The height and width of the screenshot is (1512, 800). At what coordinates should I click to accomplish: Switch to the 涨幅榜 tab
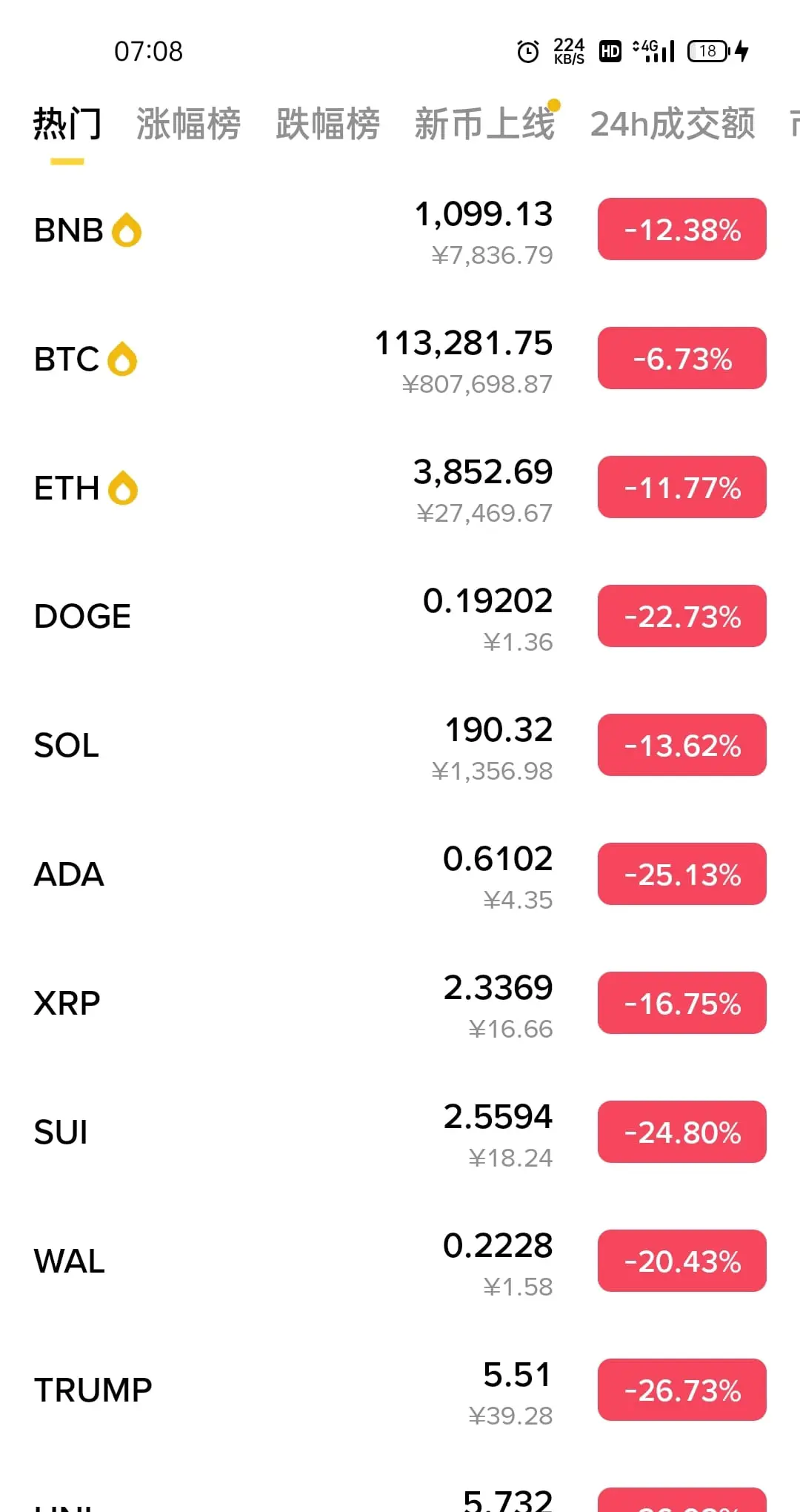pos(188,124)
